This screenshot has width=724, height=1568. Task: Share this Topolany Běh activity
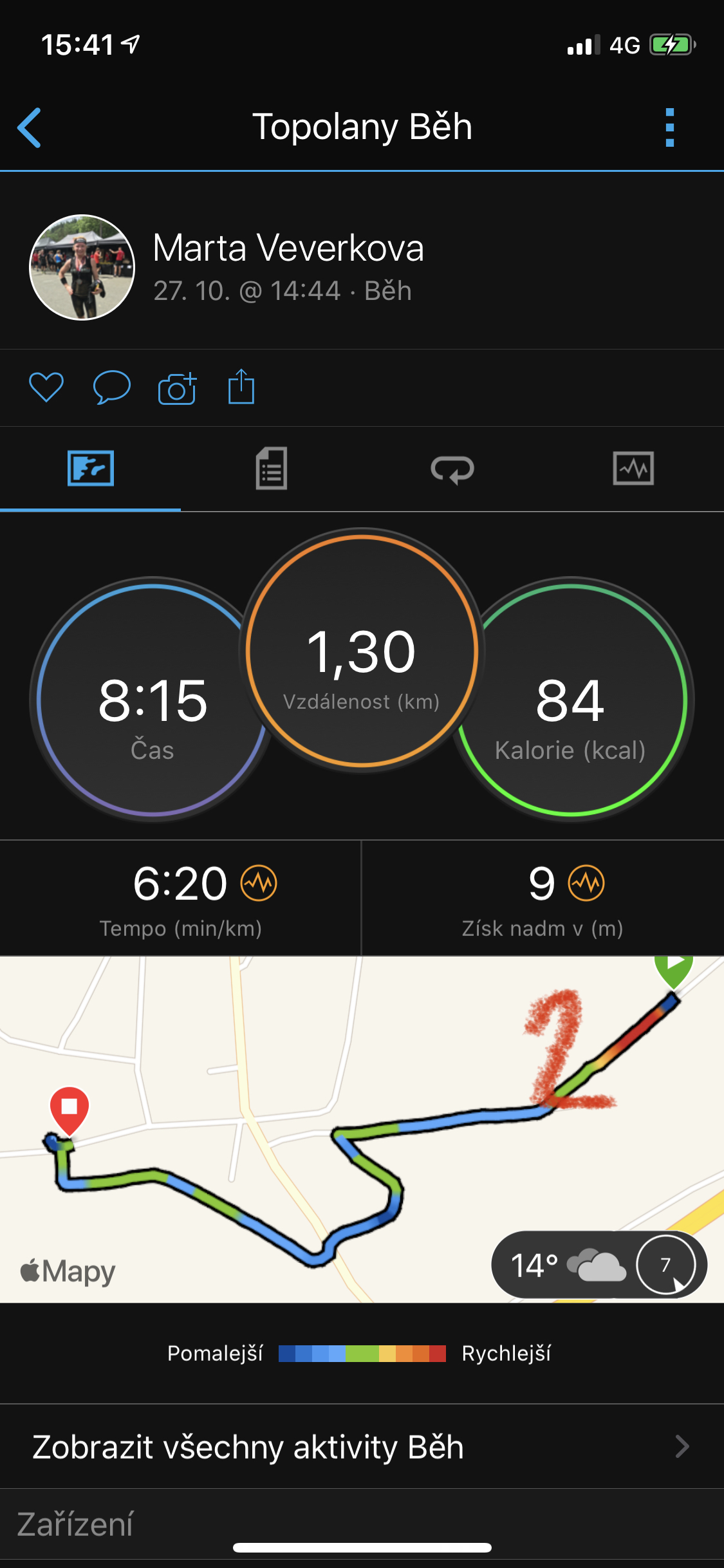coord(241,386)
